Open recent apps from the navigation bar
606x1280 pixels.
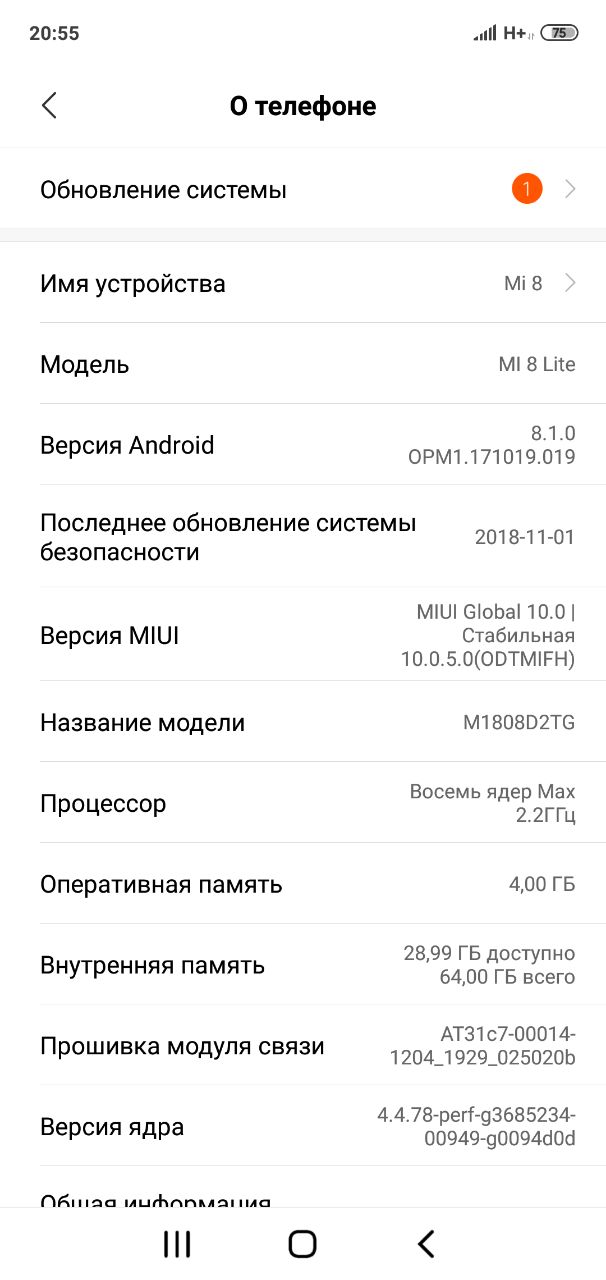tap(177, 1243)
